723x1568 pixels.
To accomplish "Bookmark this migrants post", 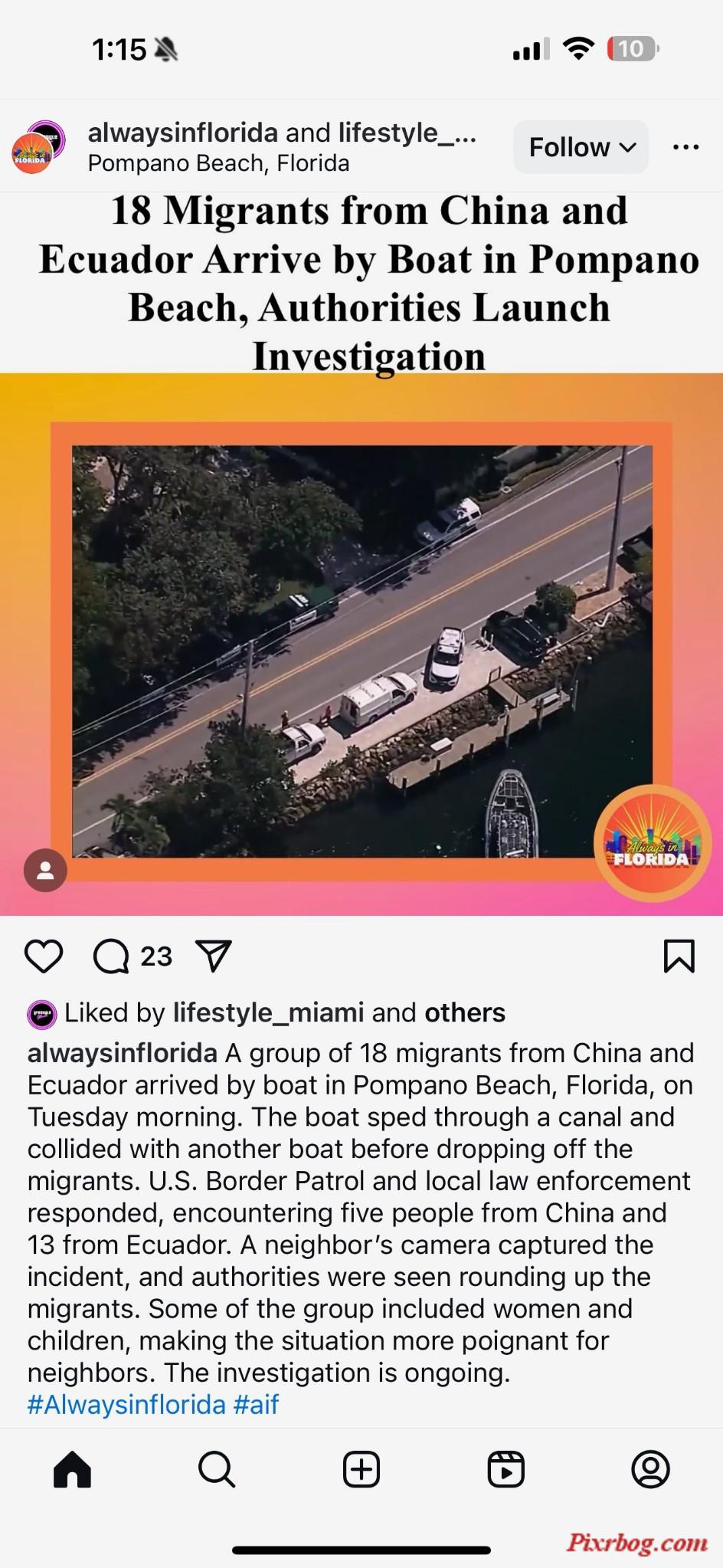I will [x=679, y=956].
